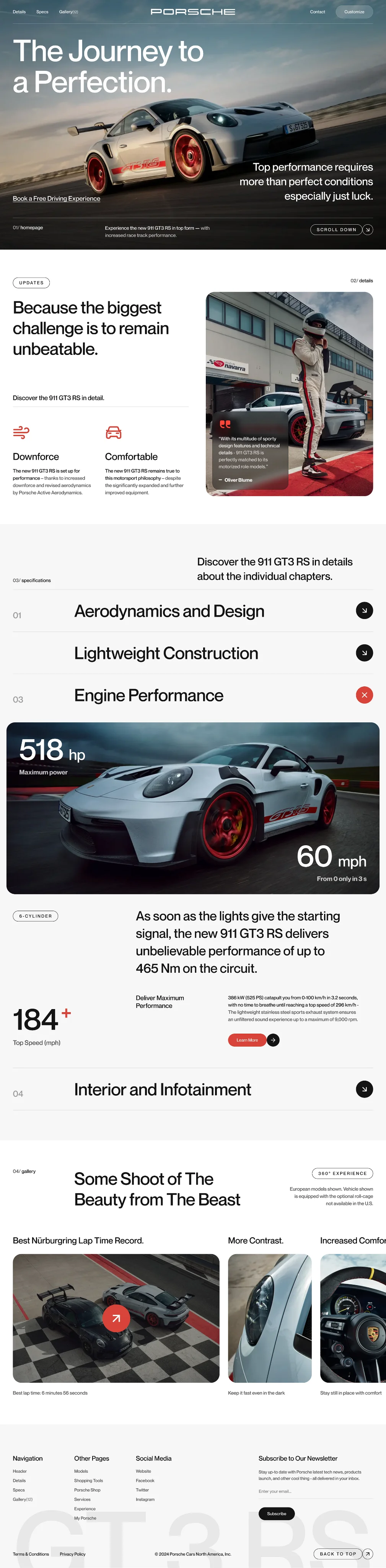Expand Lightweight Construction section
Image resolution: width=386 pixels, height=1568 pixels.
364,653
